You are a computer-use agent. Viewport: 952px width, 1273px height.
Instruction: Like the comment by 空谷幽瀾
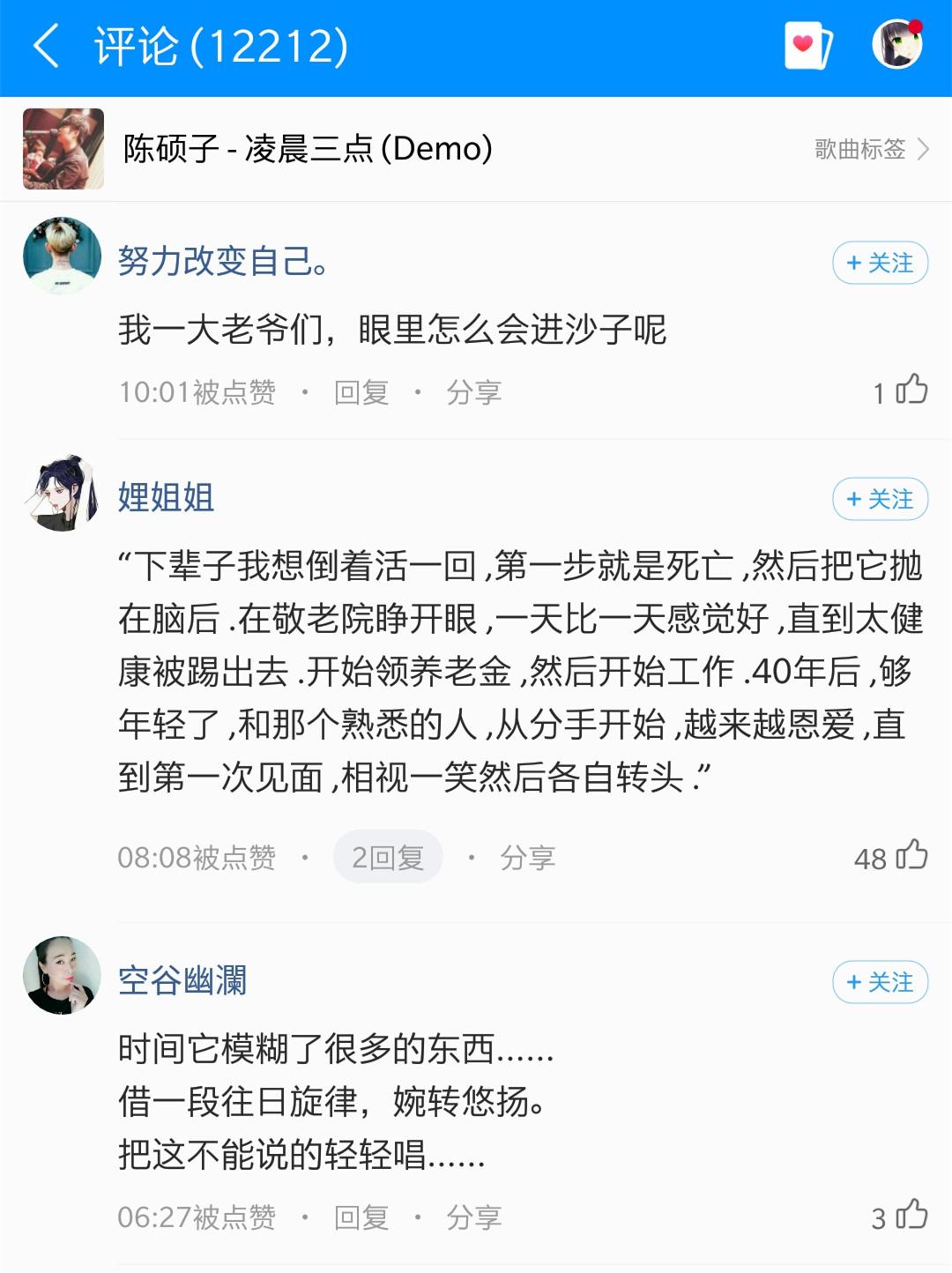(x=911, y=1216)
